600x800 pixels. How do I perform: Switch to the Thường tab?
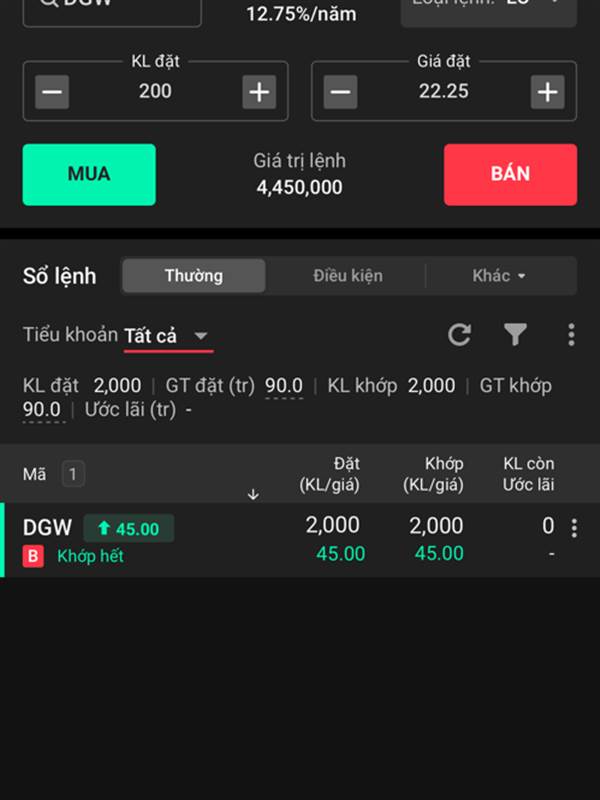click(194, 276)
